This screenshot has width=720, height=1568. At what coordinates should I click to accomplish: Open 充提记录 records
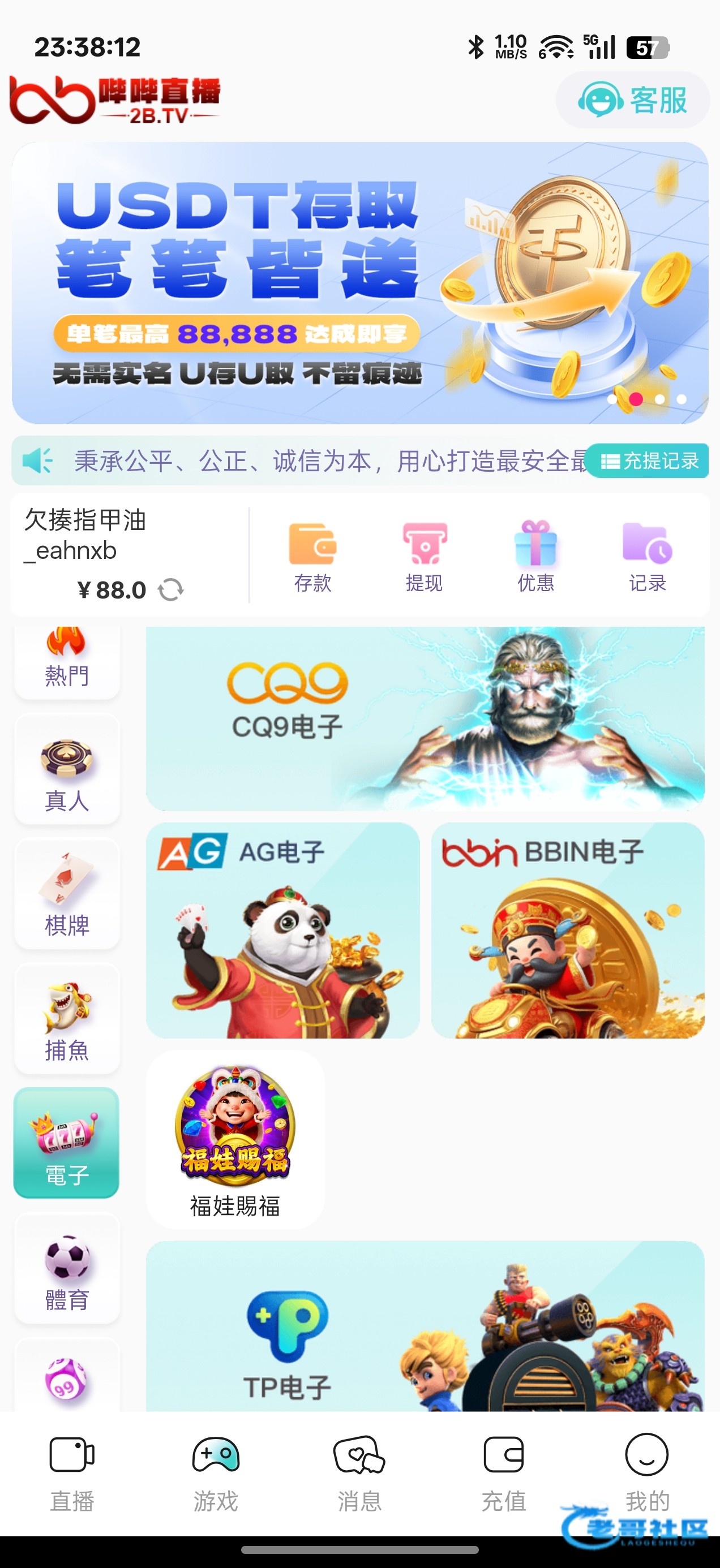point(648,461)
